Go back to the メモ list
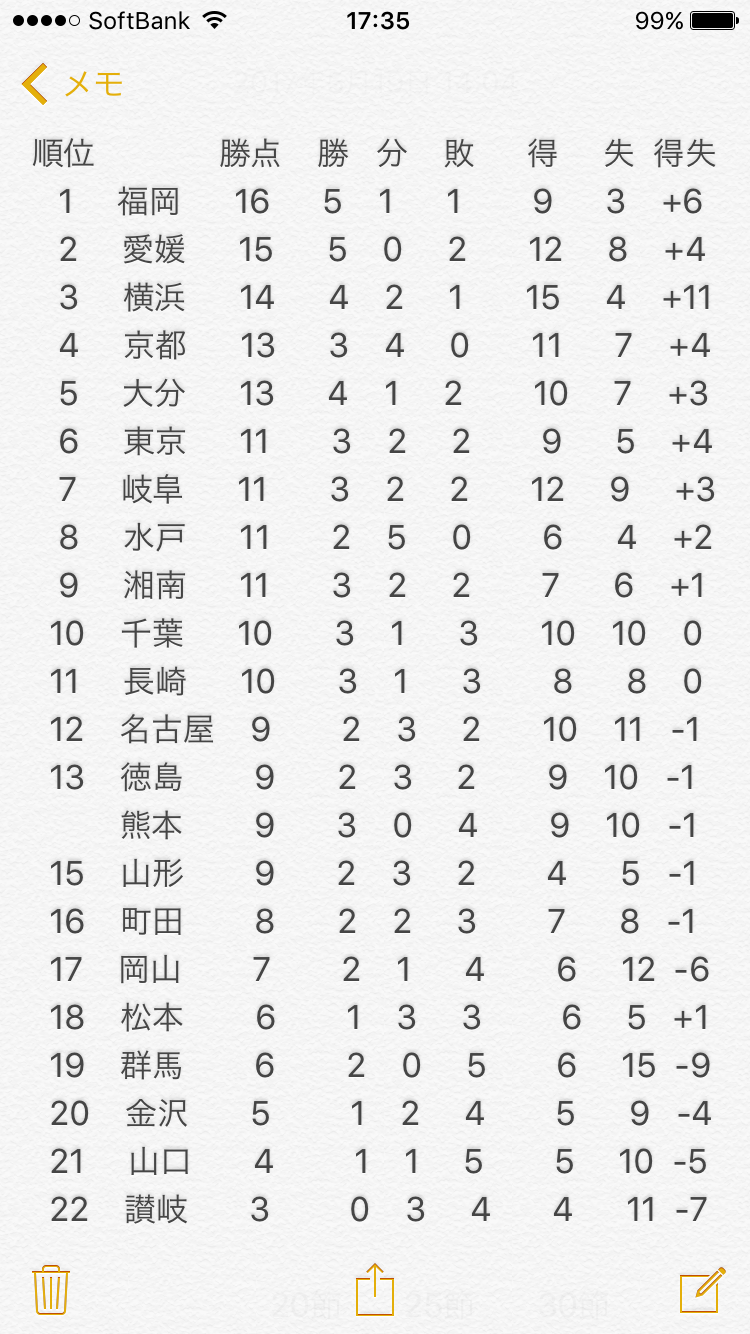Viewport: 750px width, 1334px height. 70,84
